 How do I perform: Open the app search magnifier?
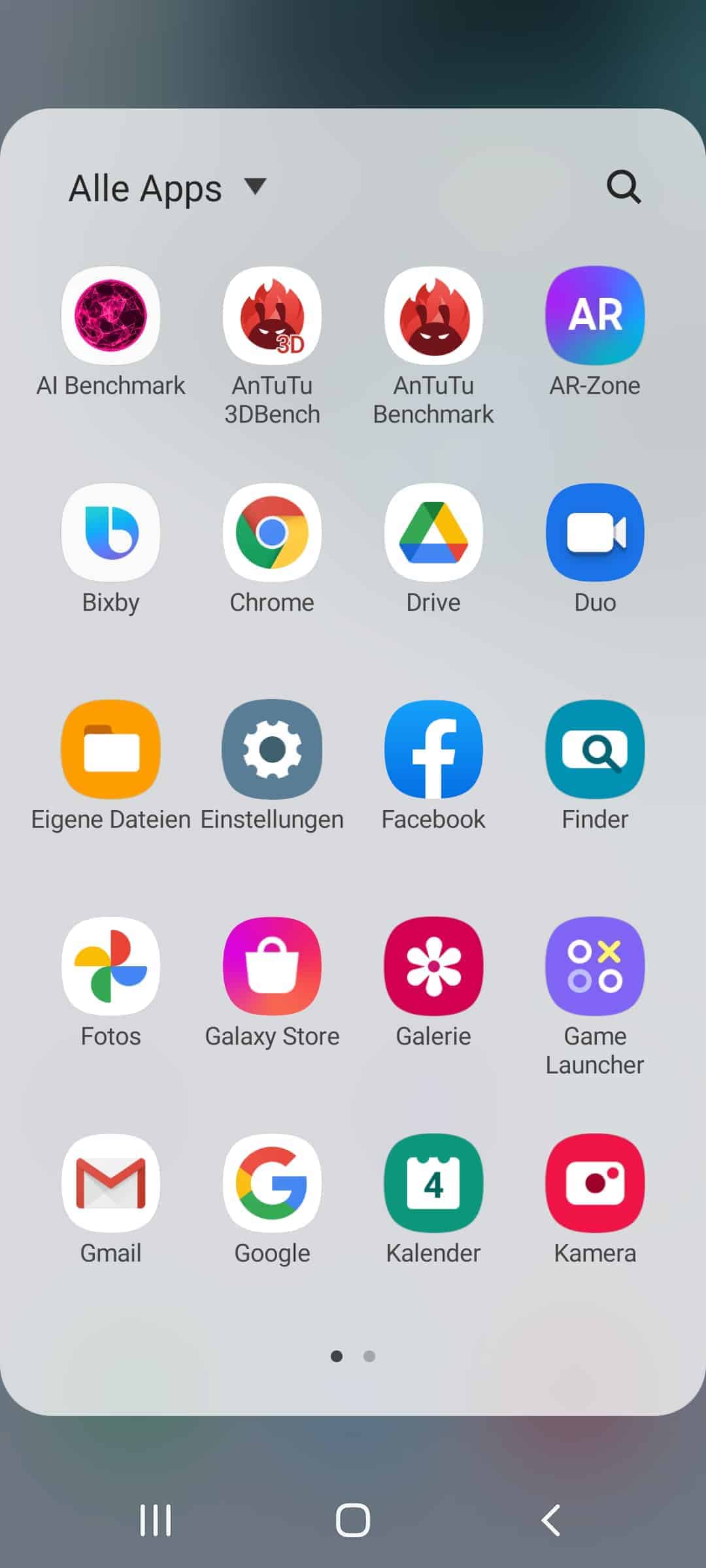click(x=624, y=188)
